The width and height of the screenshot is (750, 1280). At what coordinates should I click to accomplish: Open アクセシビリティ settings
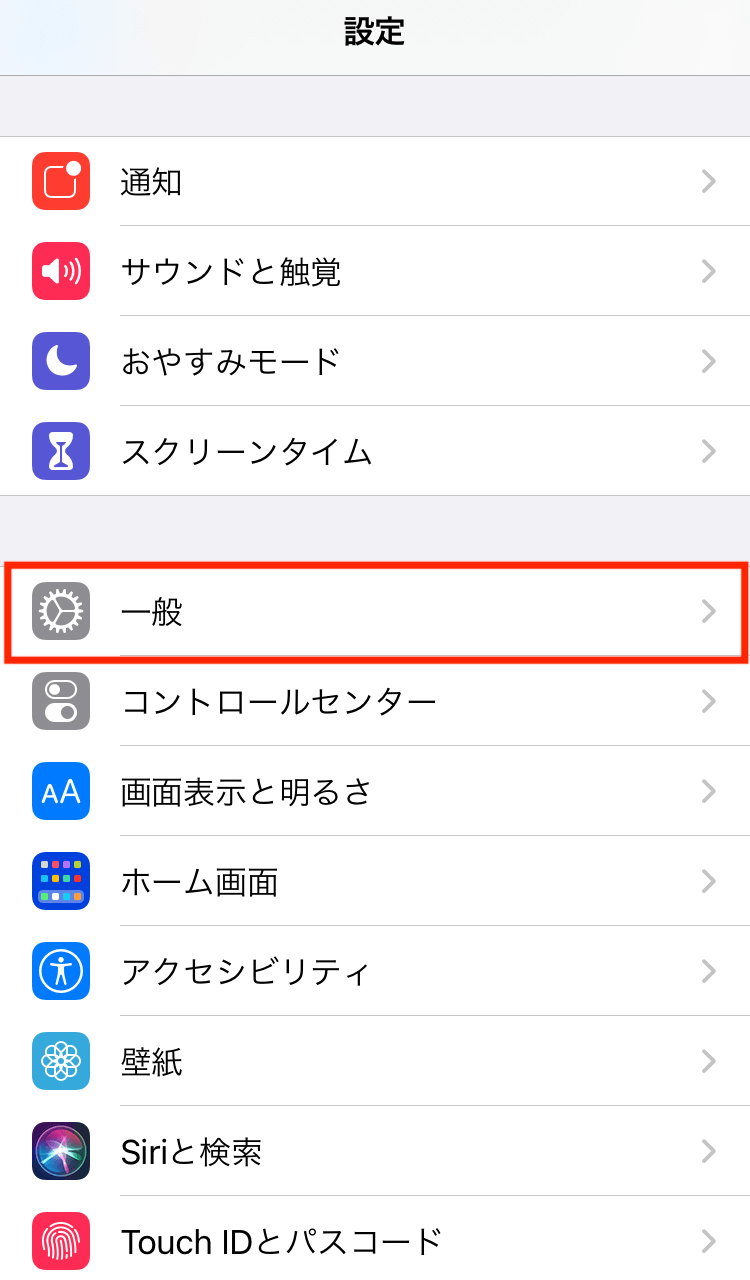pos(375,971)
